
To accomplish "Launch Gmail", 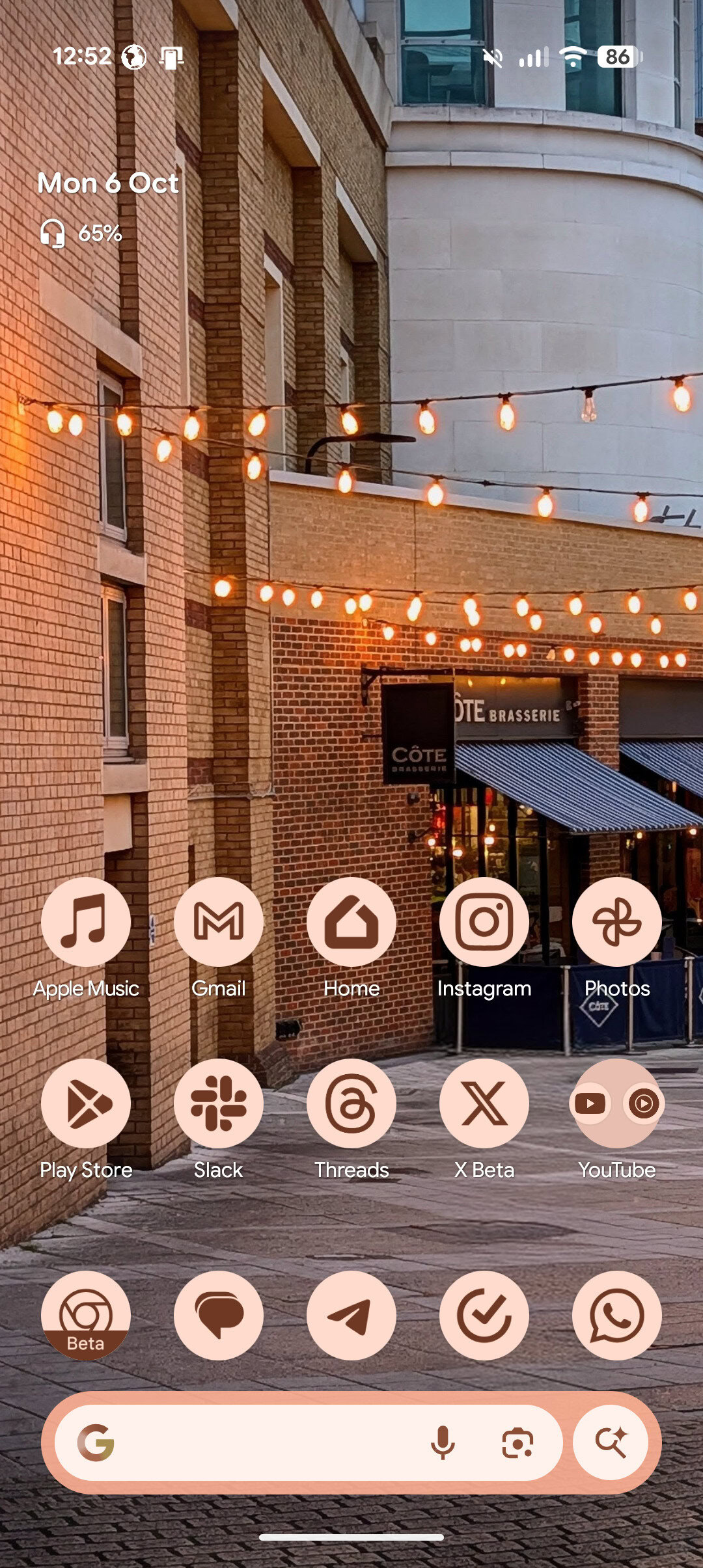I will (x=218, y=921).
